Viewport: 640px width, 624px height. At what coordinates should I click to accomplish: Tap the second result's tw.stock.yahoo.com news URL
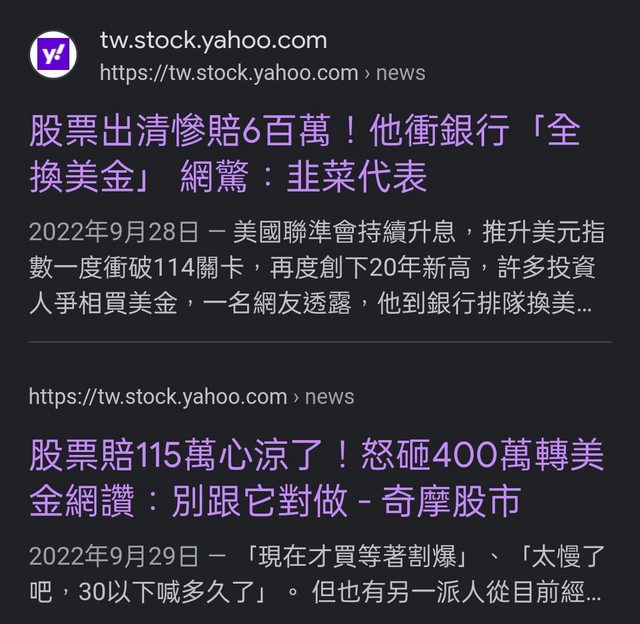[x=191, y=396]
